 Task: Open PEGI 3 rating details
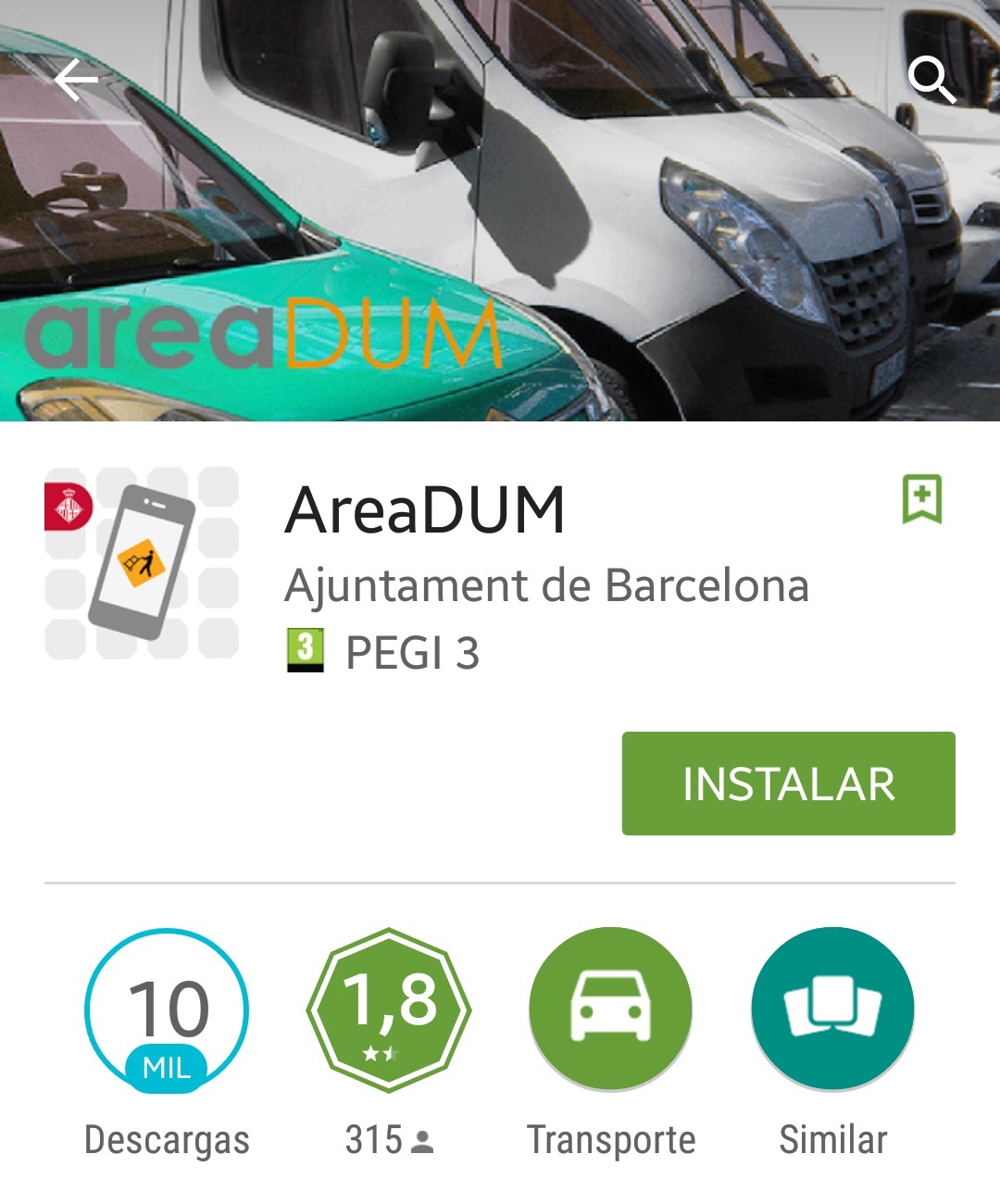click(x=383, y=652)
